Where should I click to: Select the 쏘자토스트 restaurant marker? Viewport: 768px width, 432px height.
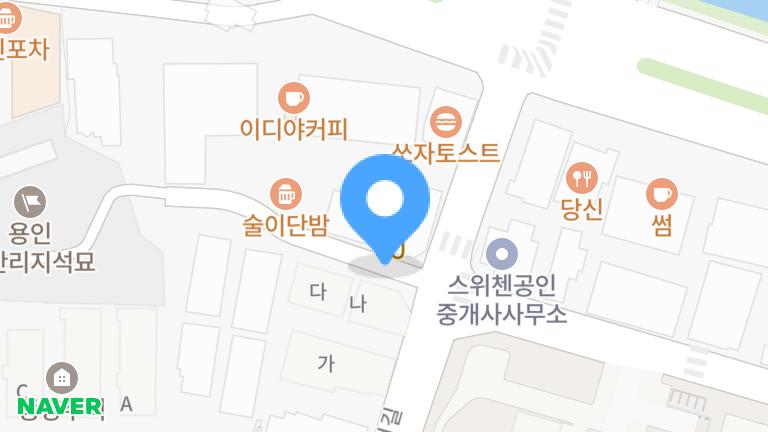point(445,123)
